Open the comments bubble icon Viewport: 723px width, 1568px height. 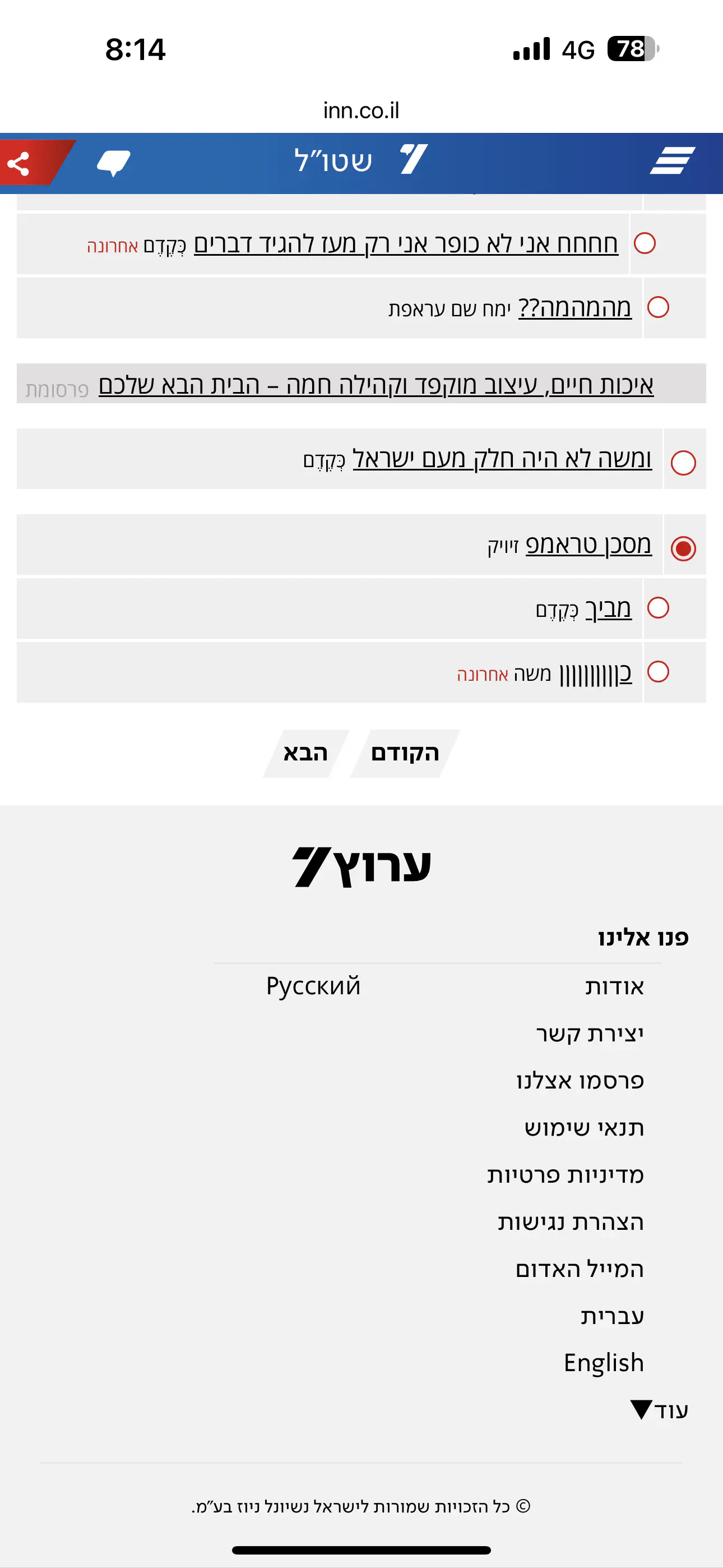[x=113, y=163]
